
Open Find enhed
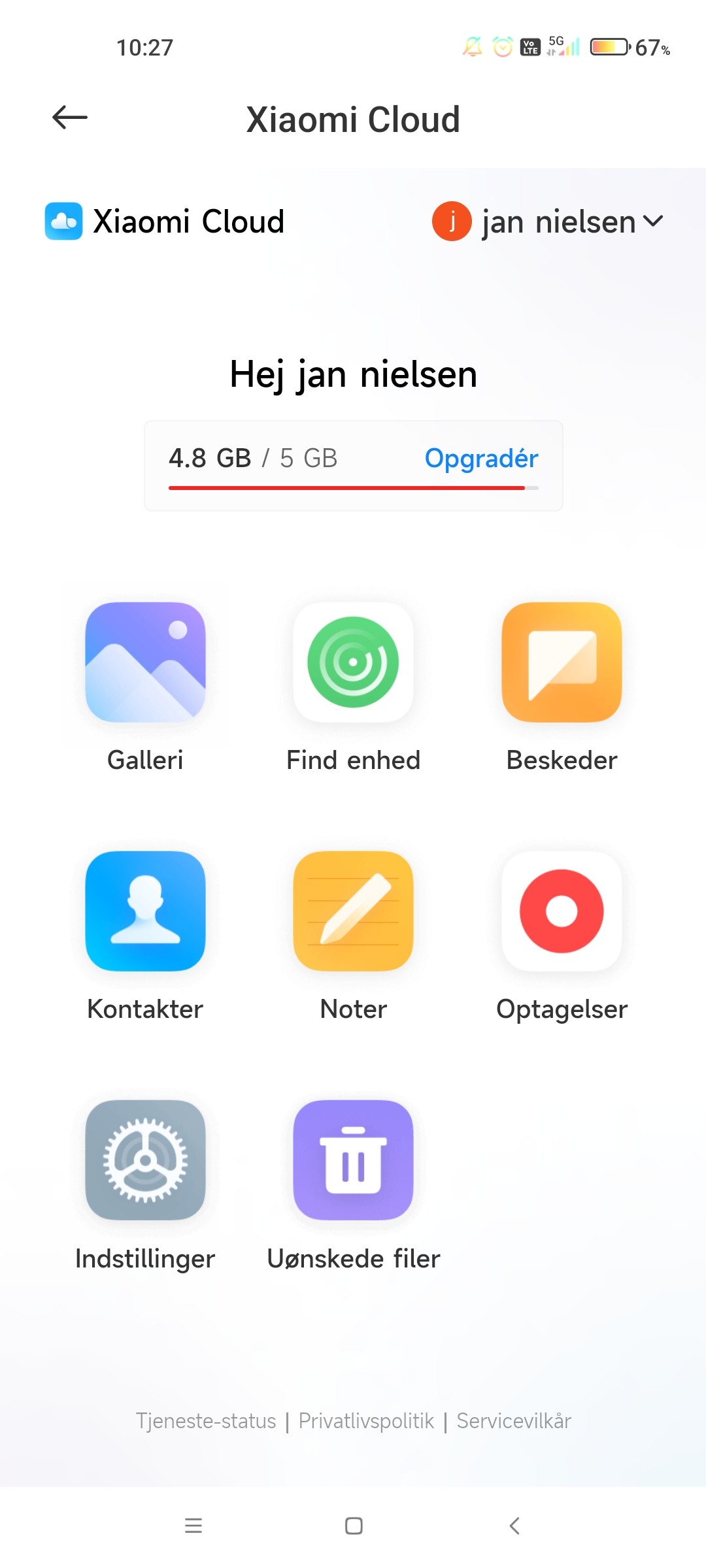tap(353, 687)
